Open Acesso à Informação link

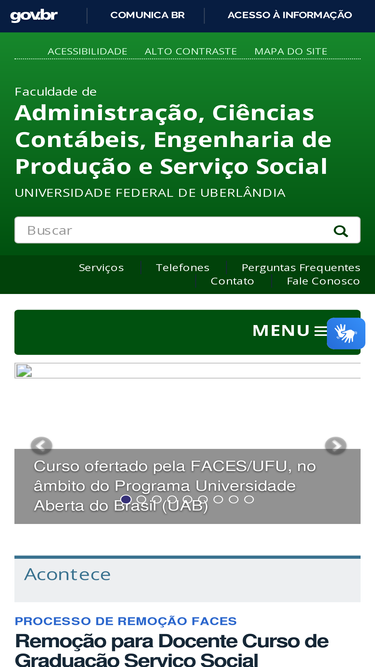pyautogui.click(x=290, y=15)
